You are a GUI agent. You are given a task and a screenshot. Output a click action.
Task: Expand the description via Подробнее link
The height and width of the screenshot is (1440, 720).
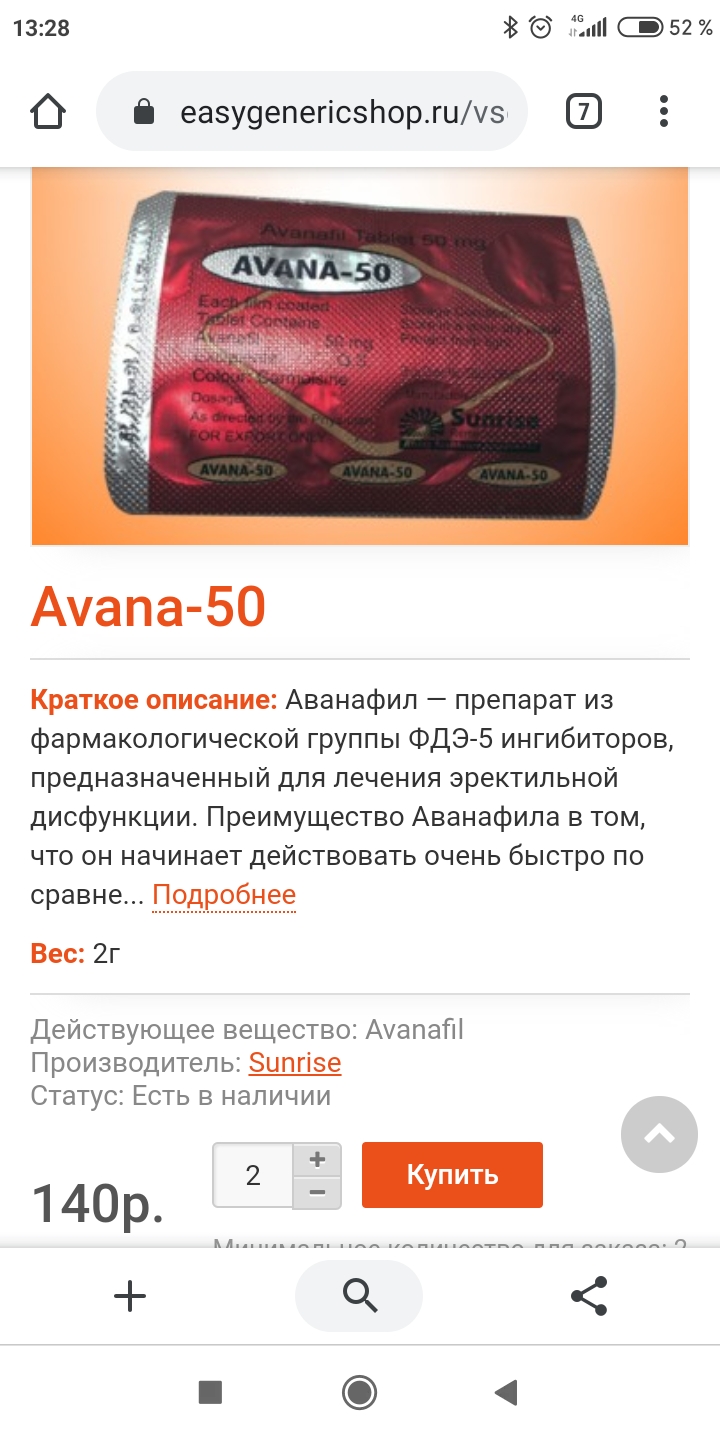pos(224,894)
